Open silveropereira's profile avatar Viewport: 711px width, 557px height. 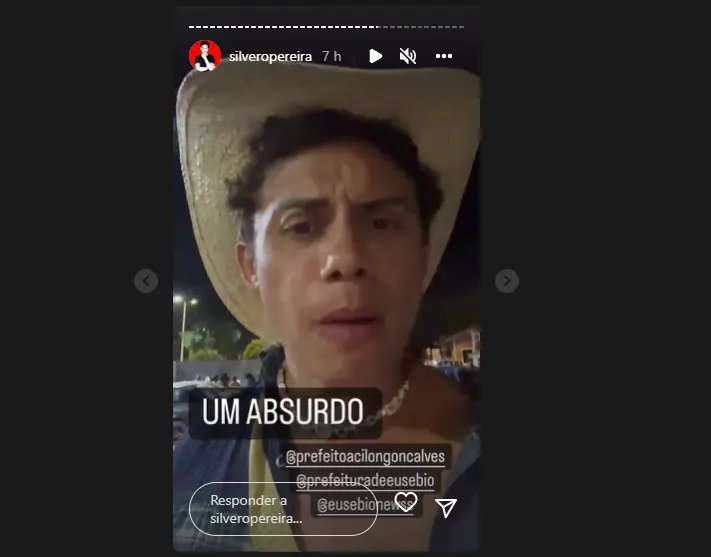tap(204, 56)
